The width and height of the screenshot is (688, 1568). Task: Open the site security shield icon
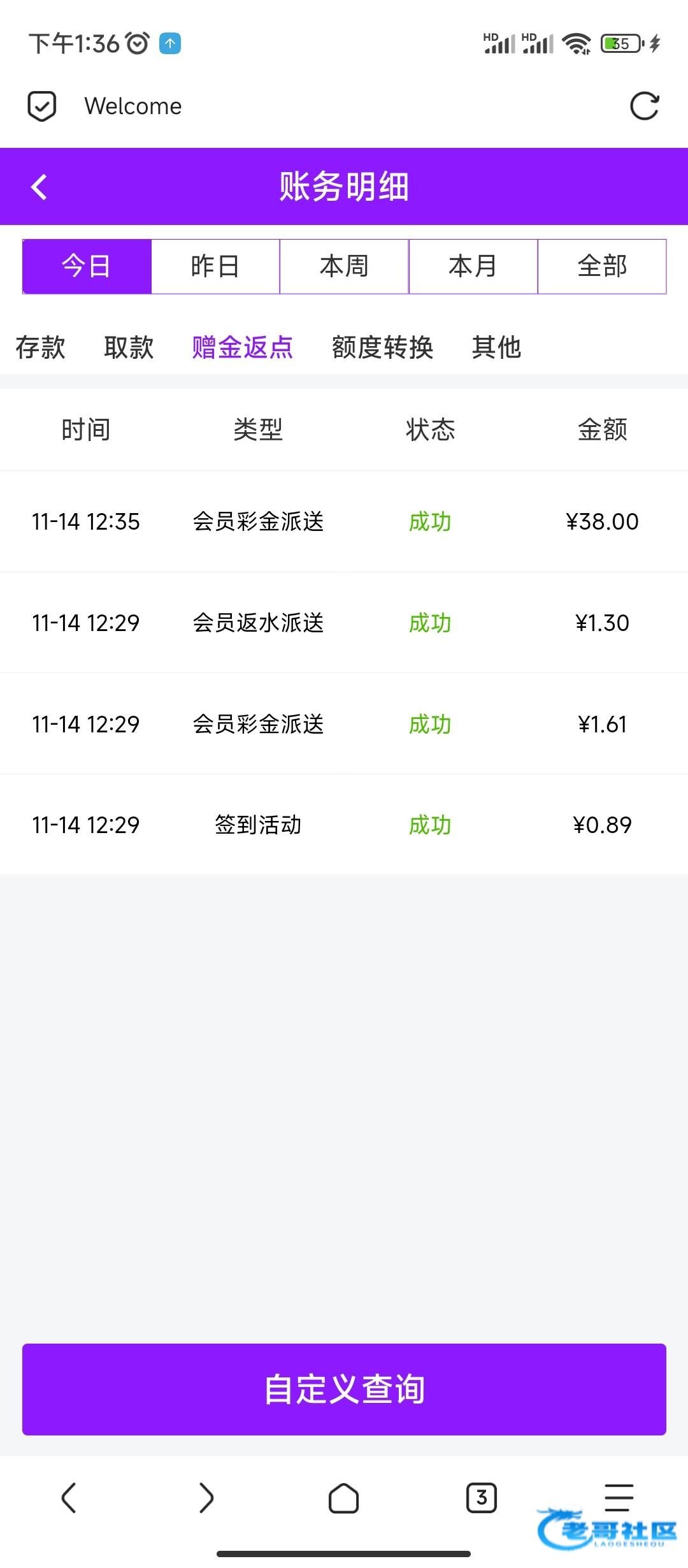[42, 106]
